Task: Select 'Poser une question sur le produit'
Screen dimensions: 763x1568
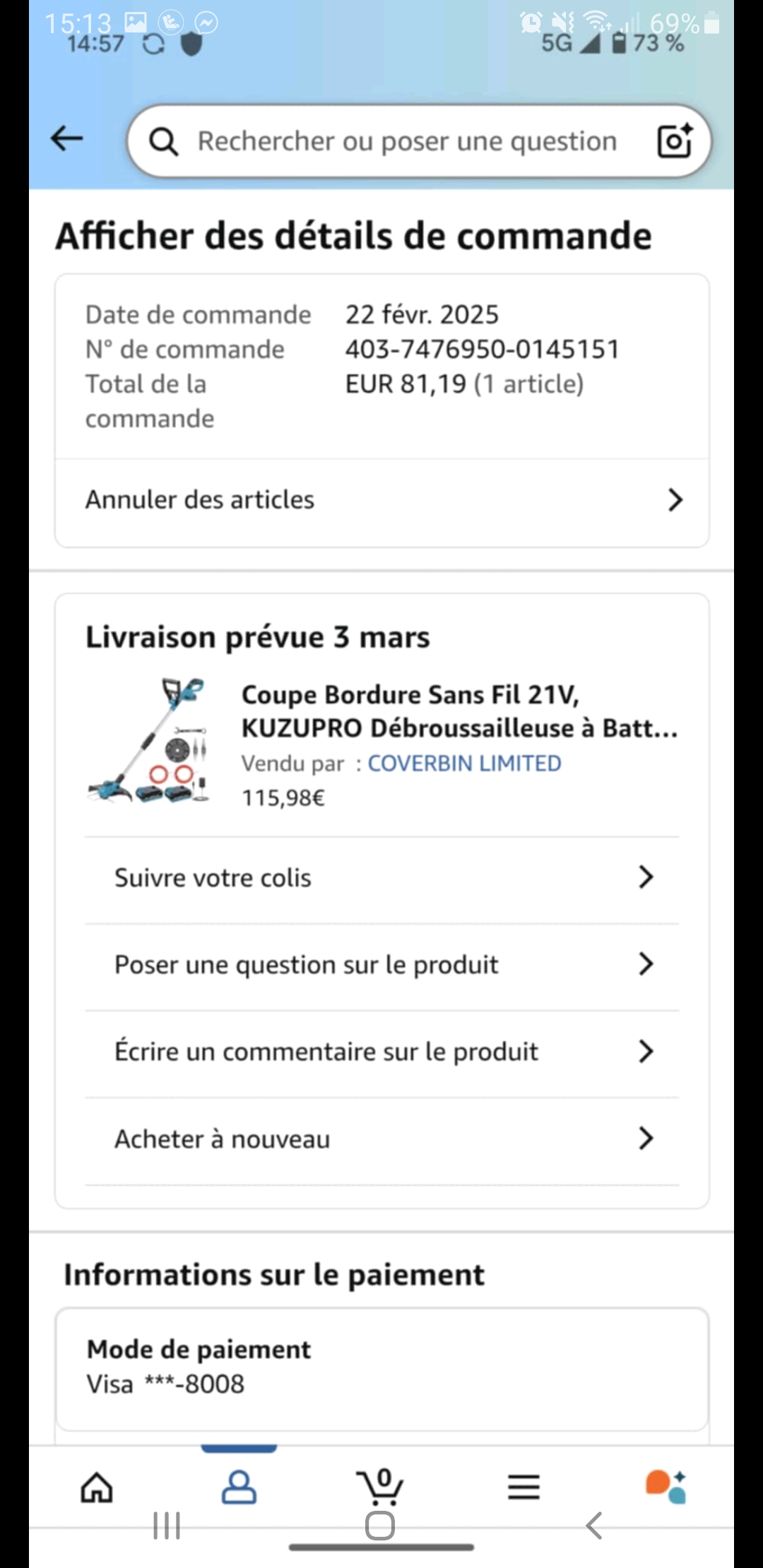Action: (381, 965)
